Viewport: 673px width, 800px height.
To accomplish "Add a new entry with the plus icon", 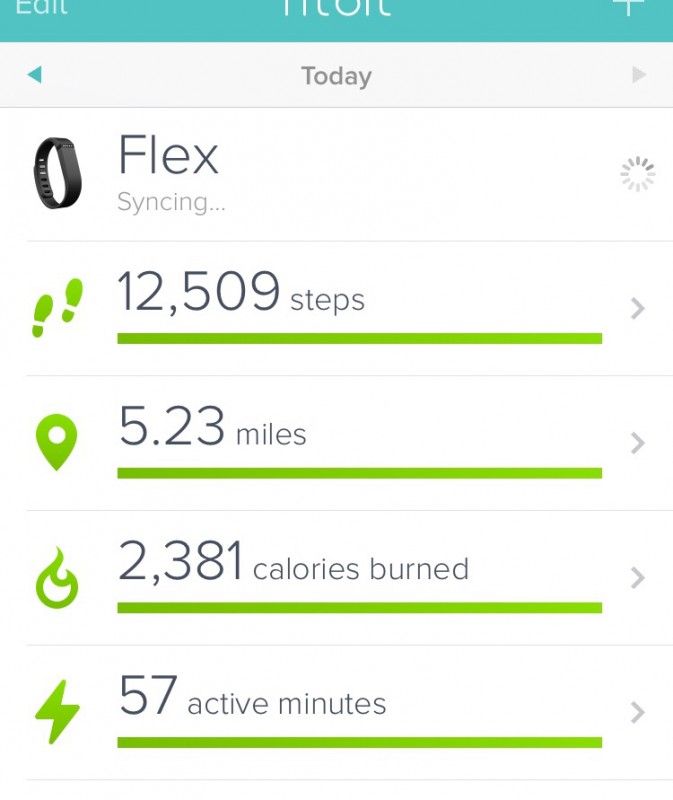I will [627, 7].
